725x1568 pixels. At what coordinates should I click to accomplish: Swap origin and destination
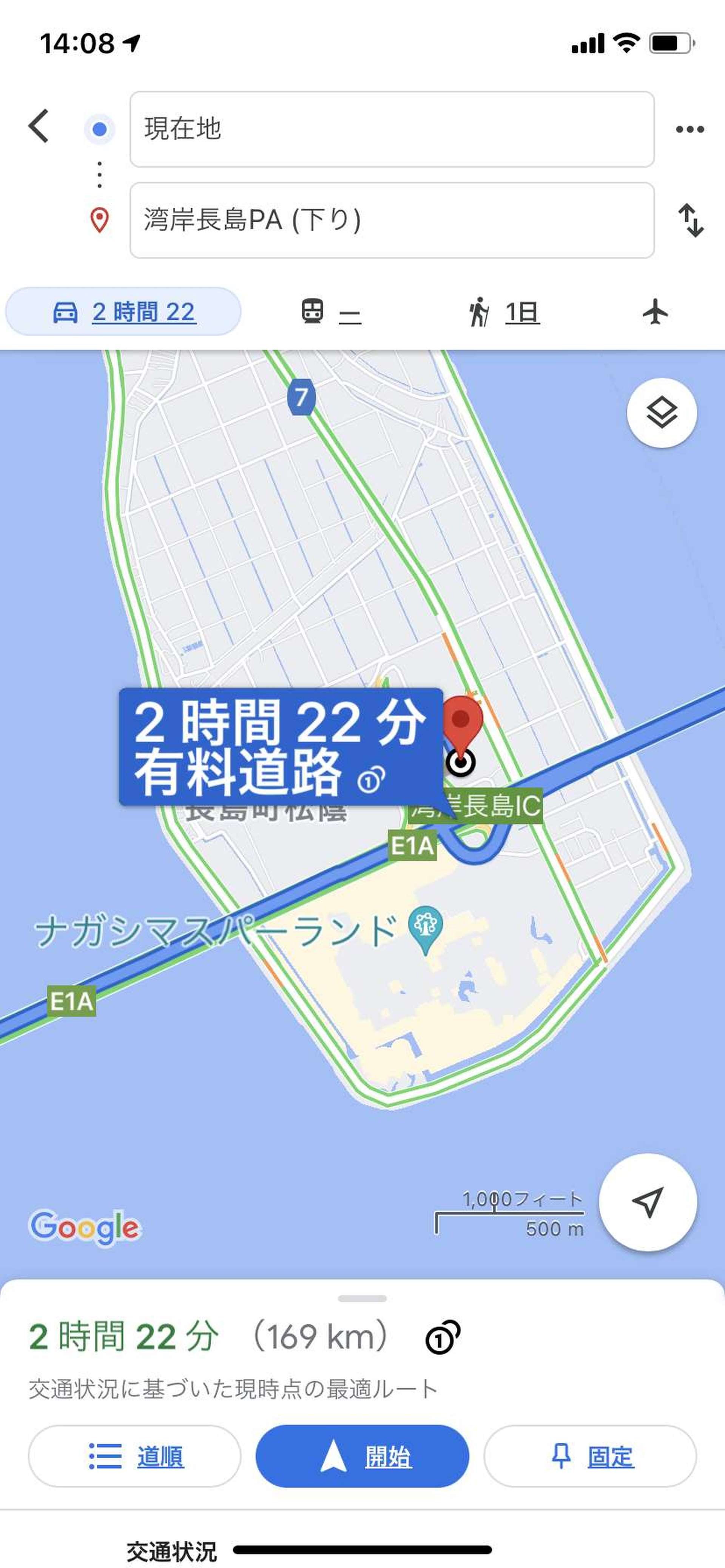[x=691, y=220]
